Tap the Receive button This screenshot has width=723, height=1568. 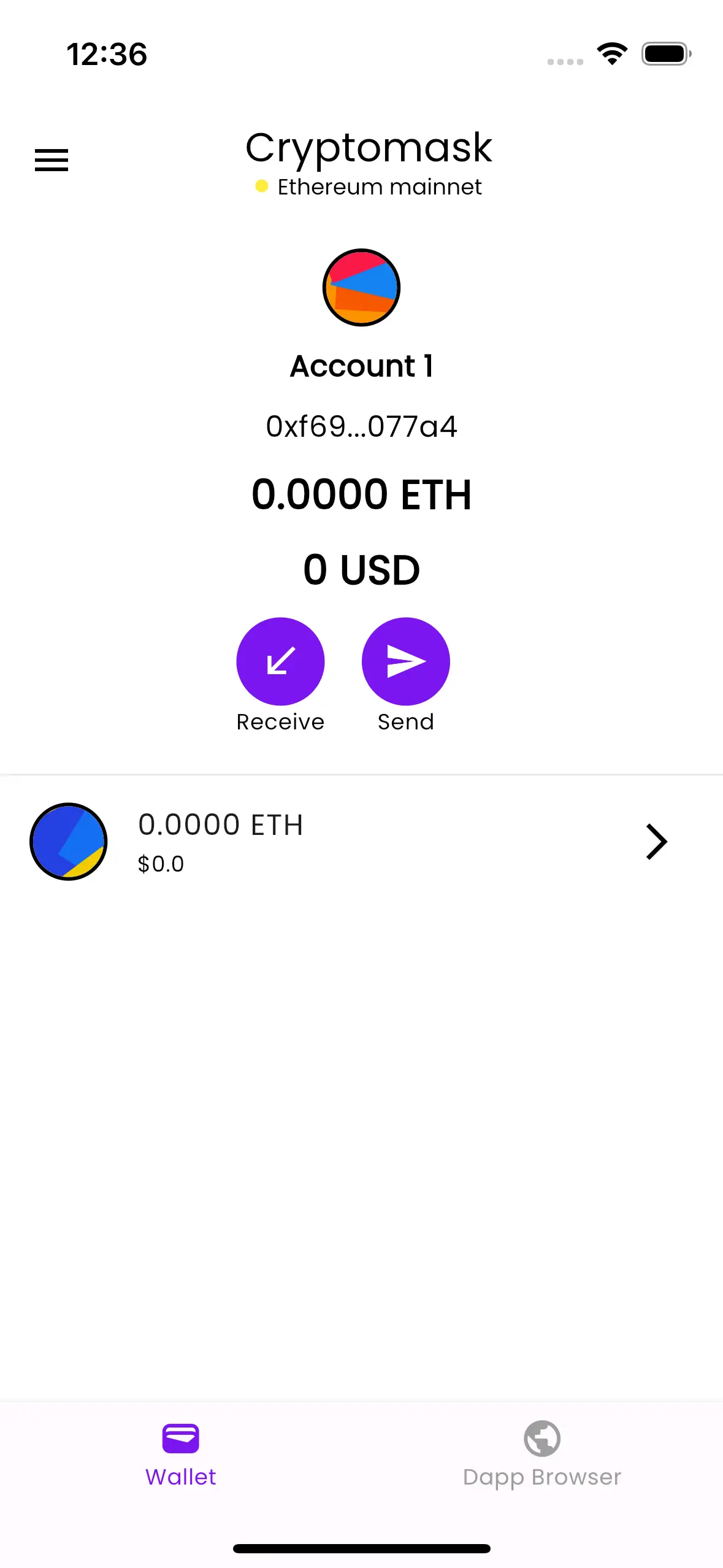280,661
